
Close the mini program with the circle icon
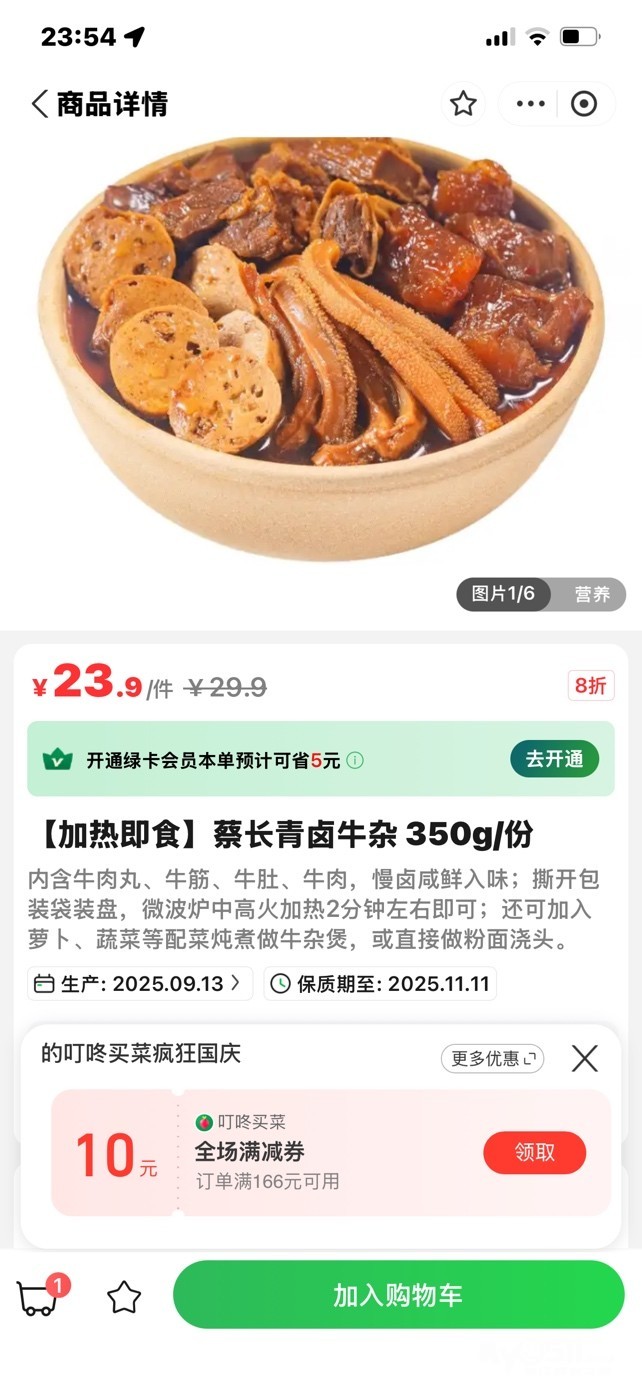pos(584,104)
